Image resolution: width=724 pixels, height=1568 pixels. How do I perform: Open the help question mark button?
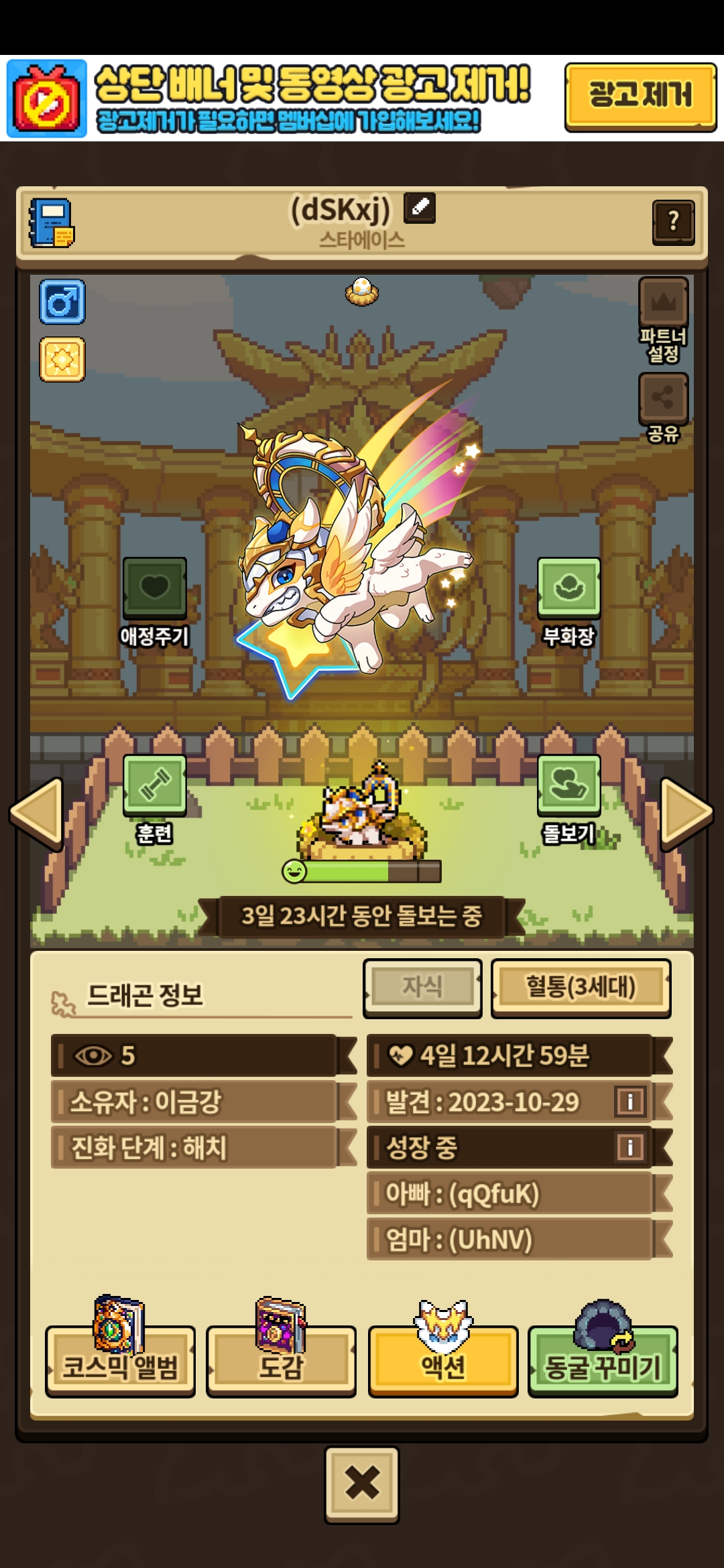coord(673,222)
